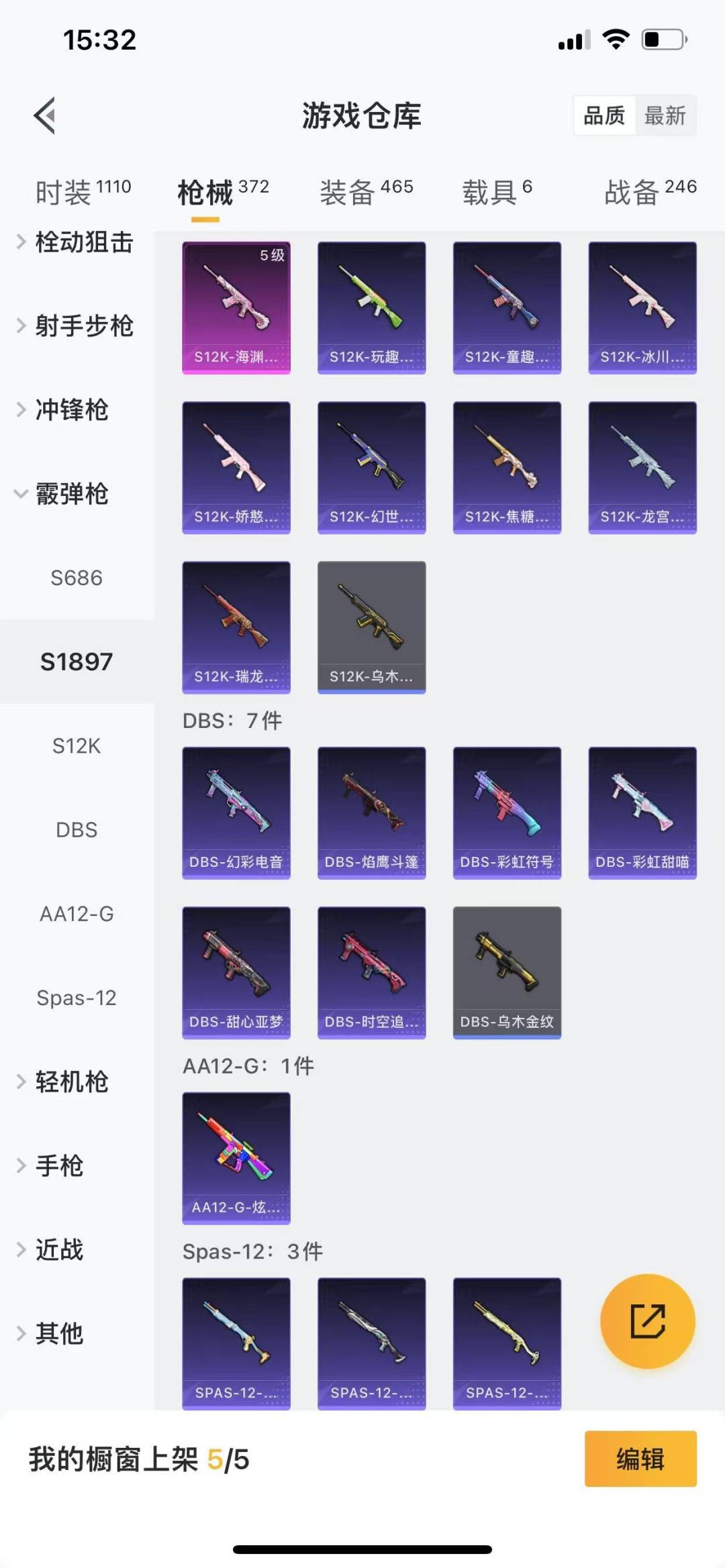The image size is (725, 1568).
Task: Select S686 in the side list
Action: click(x=77, y=578)
